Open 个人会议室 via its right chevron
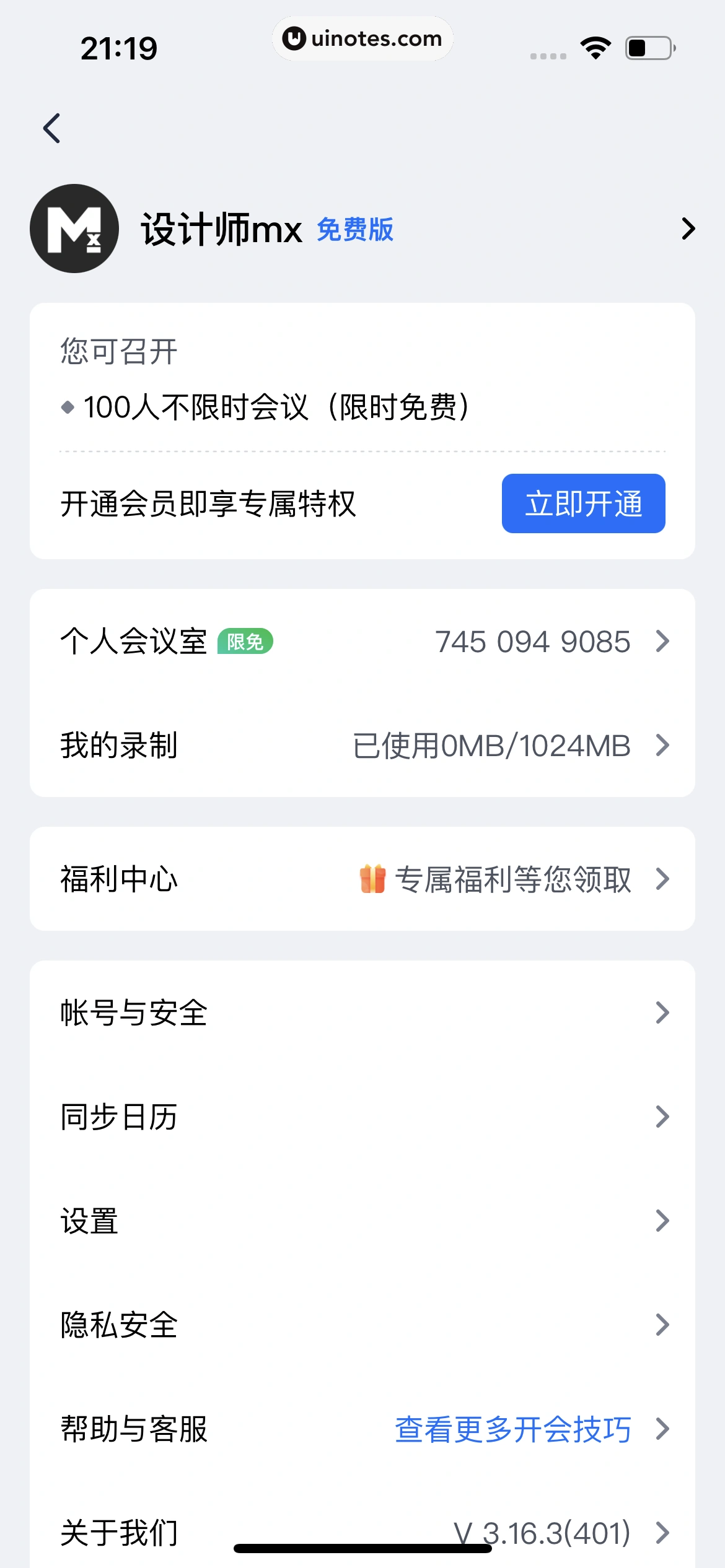 662,642
